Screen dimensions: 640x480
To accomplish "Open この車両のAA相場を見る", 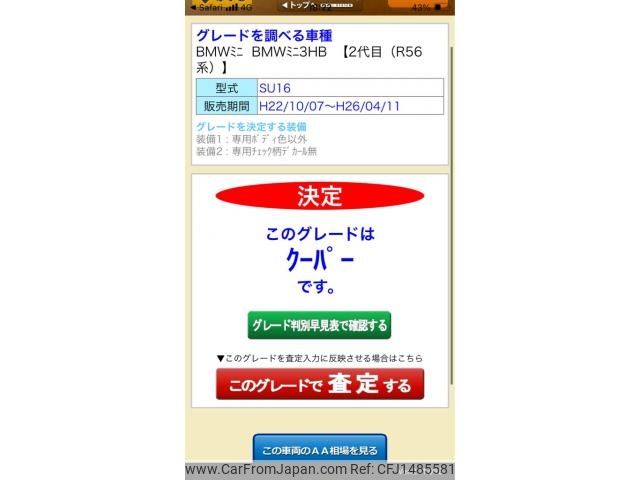I will click(x=319, y=448).
